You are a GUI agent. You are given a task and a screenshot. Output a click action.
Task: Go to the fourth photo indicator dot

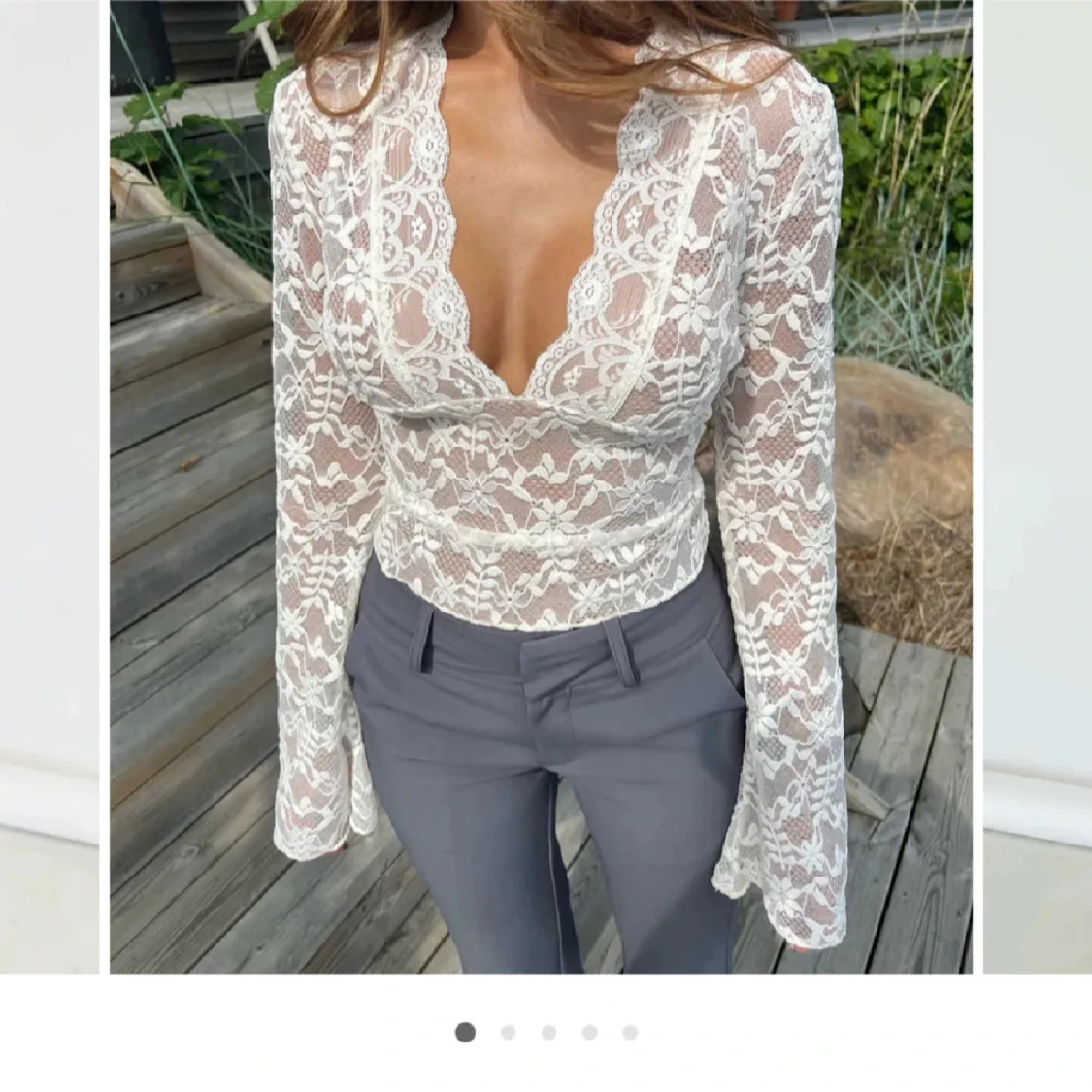coord(590,1033)
